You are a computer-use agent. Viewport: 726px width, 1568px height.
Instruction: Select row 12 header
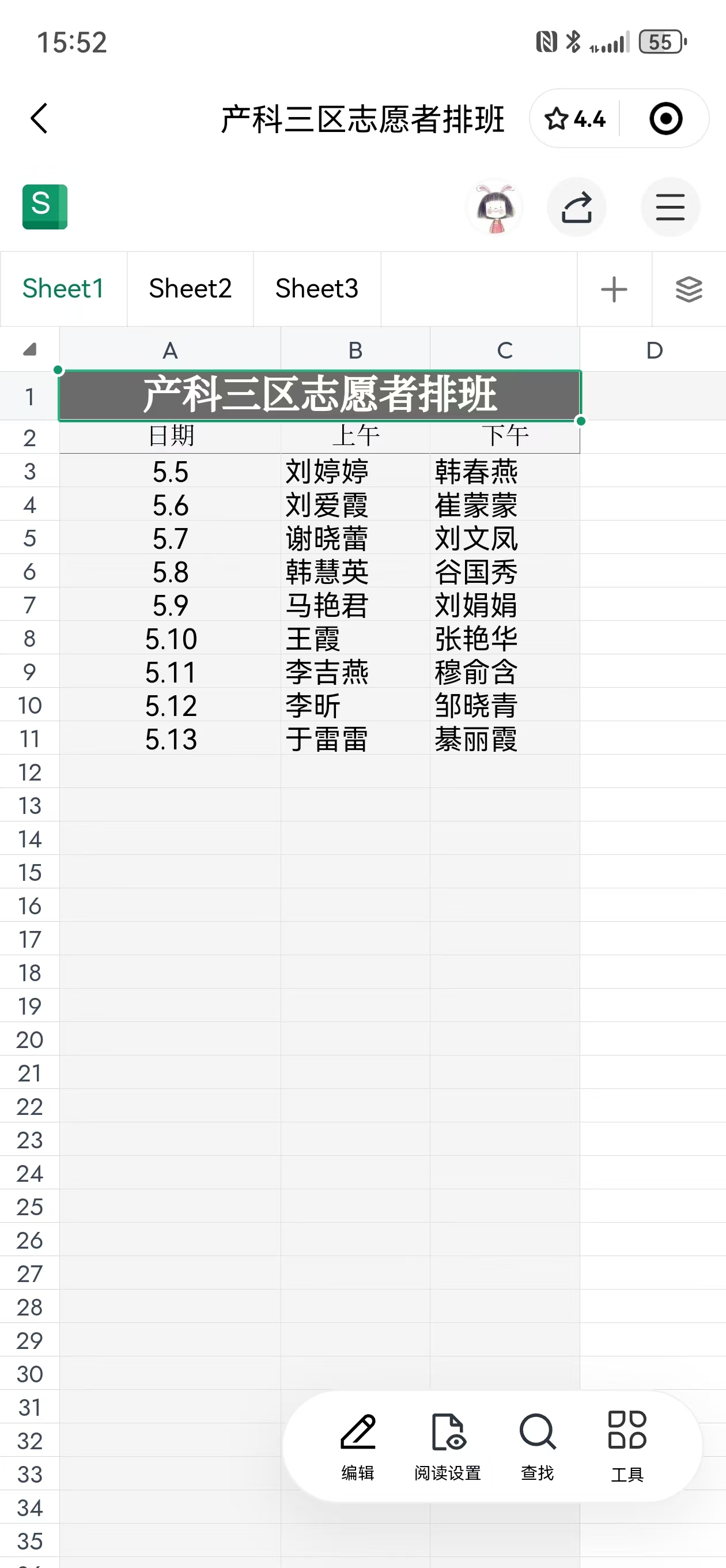coord(29,772)
